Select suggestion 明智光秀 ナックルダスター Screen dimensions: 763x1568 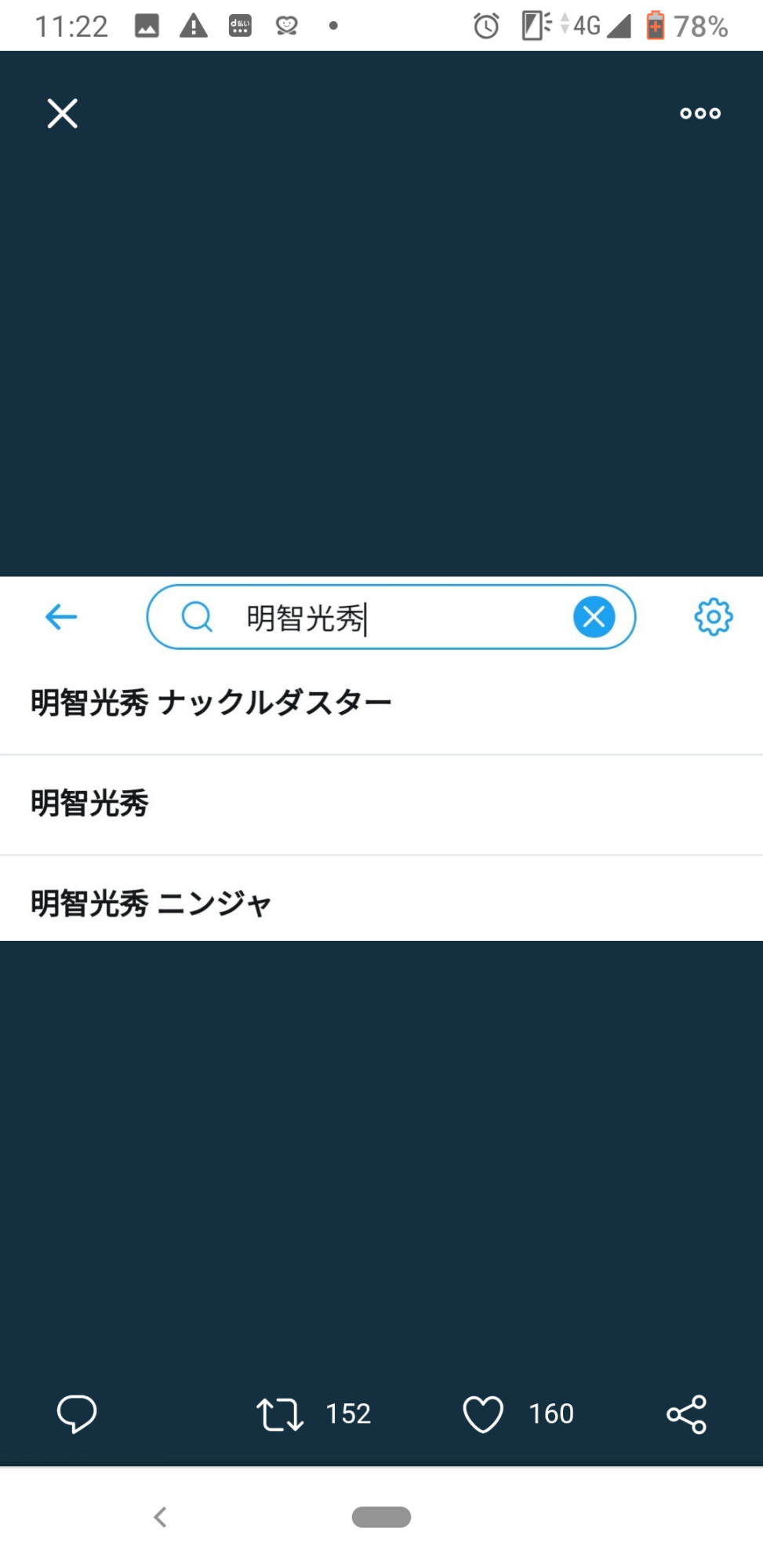click(212, 702)
